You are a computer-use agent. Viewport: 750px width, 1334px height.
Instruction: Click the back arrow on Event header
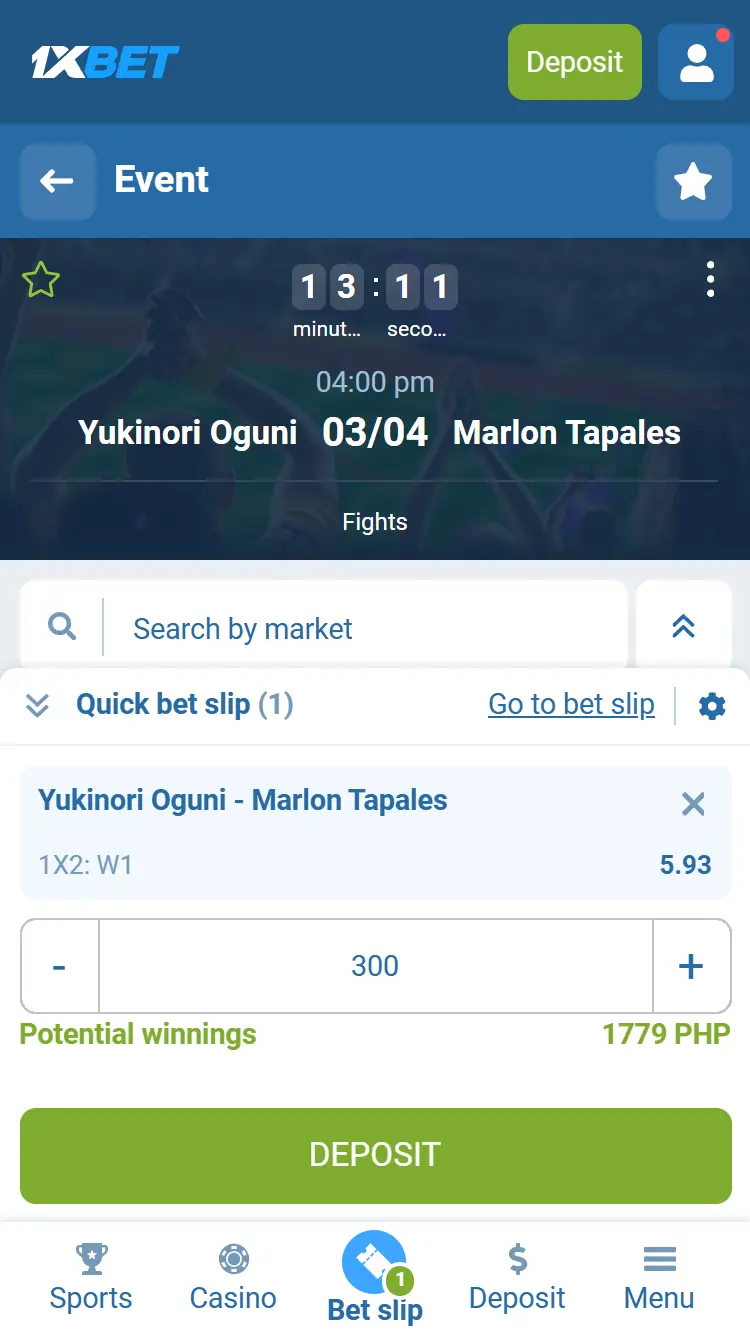(x=57, y=182)
